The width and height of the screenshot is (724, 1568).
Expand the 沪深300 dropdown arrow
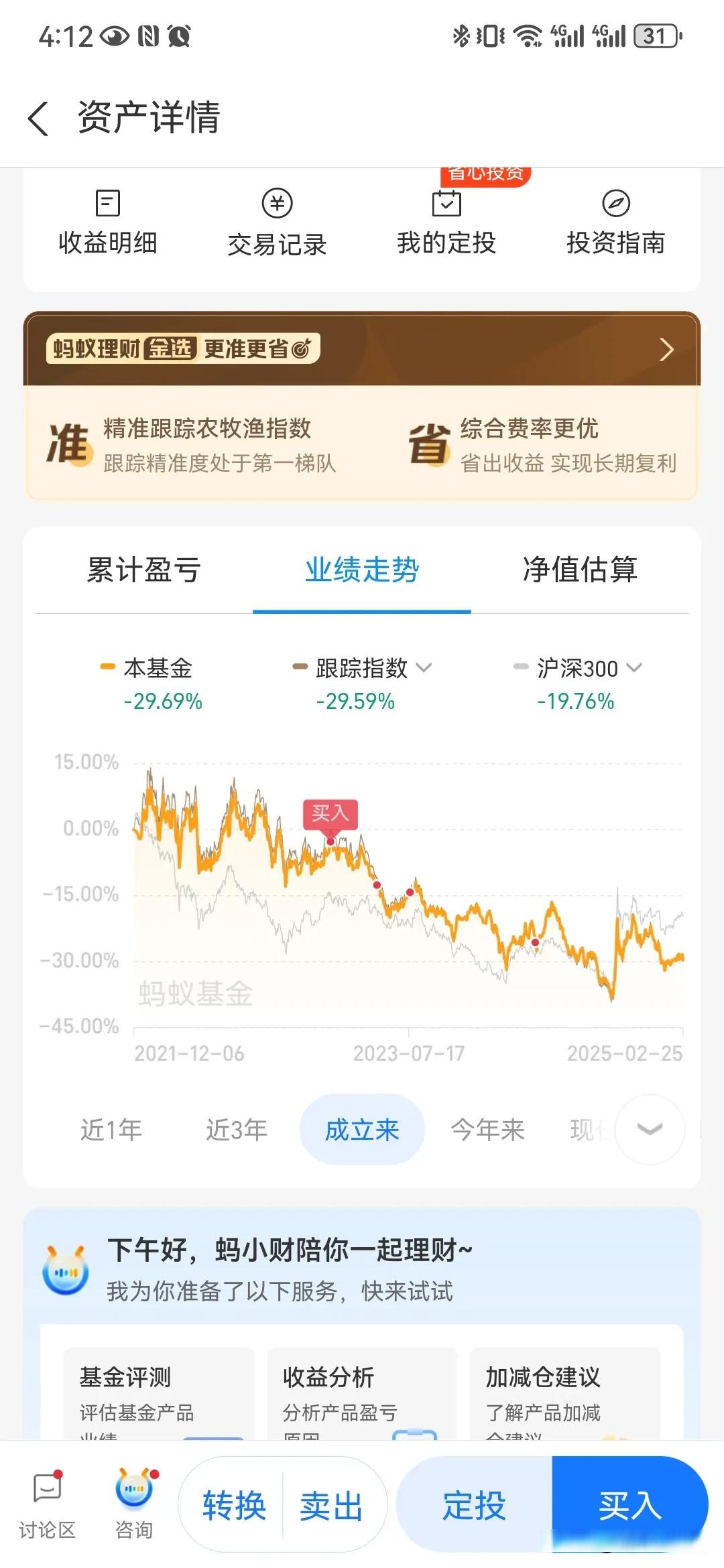click(x=633, y=668)
